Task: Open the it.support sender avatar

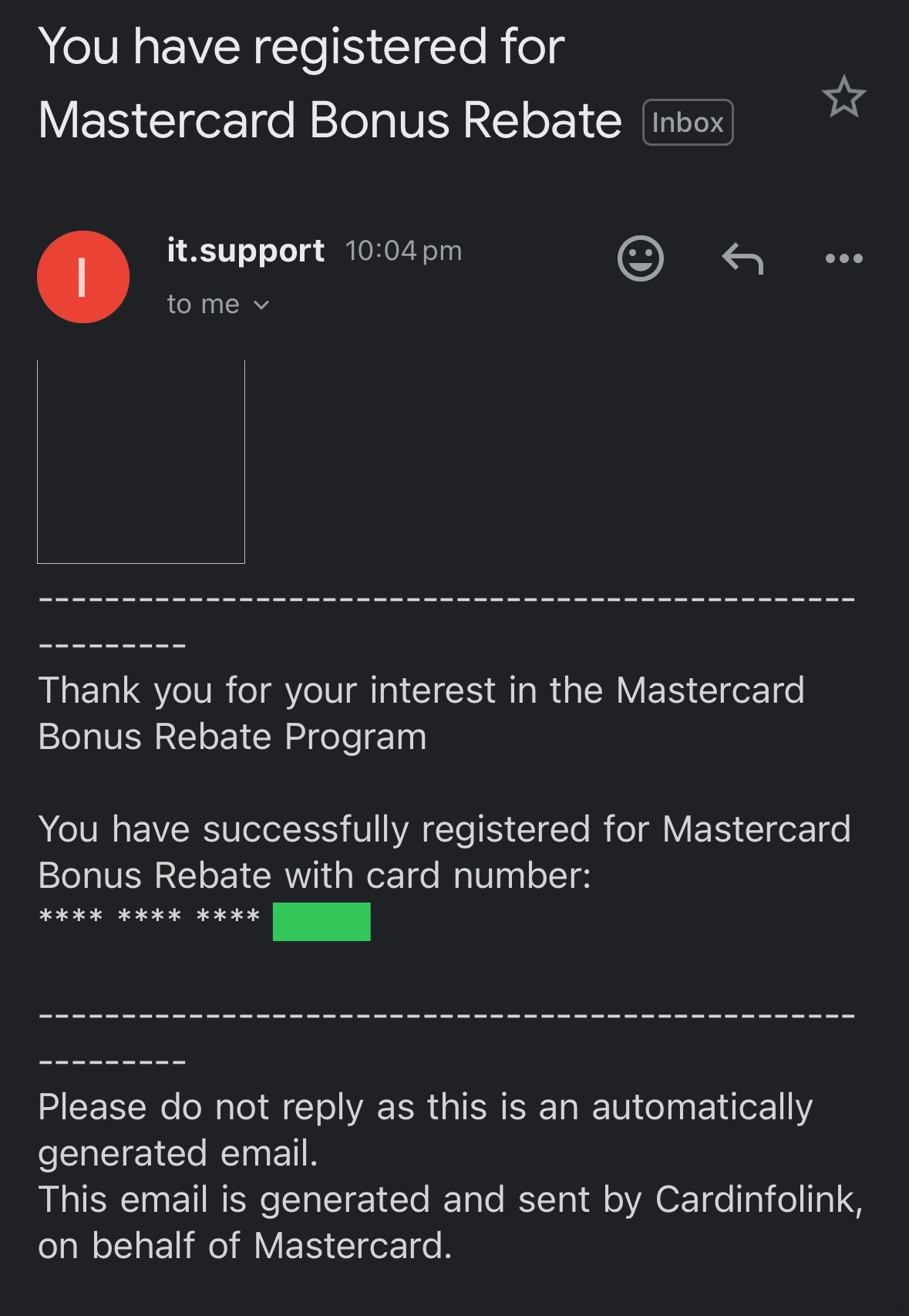Action: click(83, 277)
